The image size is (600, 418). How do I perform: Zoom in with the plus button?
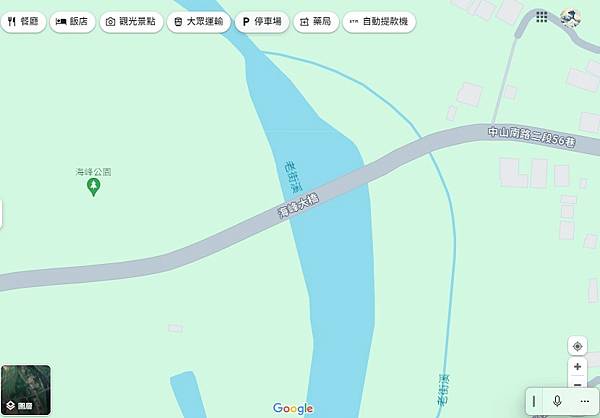coord(578,367)
